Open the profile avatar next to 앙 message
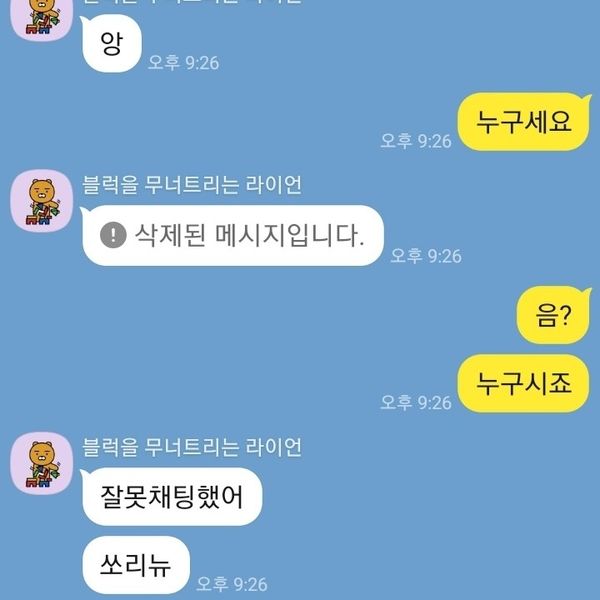The image size is (600, 600). (x=38, y=18)
